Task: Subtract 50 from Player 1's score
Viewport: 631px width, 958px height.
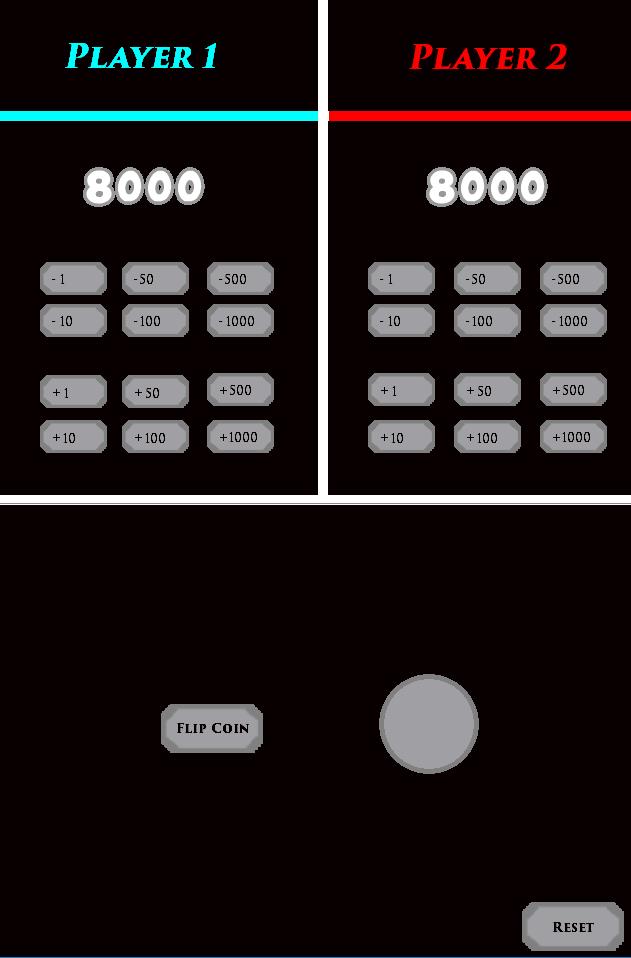Action: (155, 279)
